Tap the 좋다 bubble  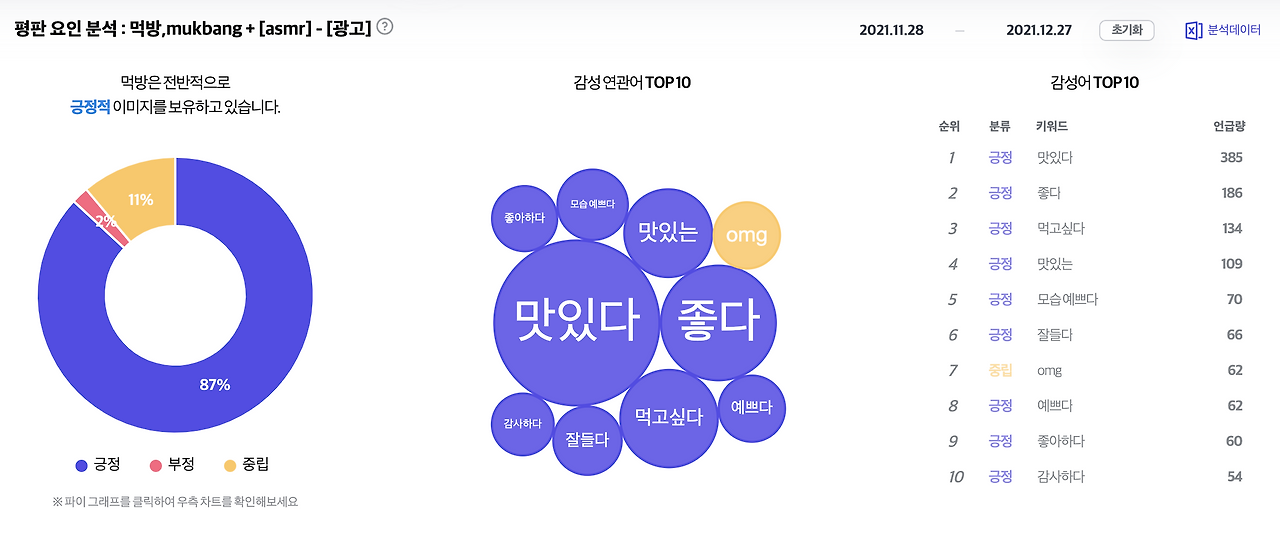coord(719,322)
